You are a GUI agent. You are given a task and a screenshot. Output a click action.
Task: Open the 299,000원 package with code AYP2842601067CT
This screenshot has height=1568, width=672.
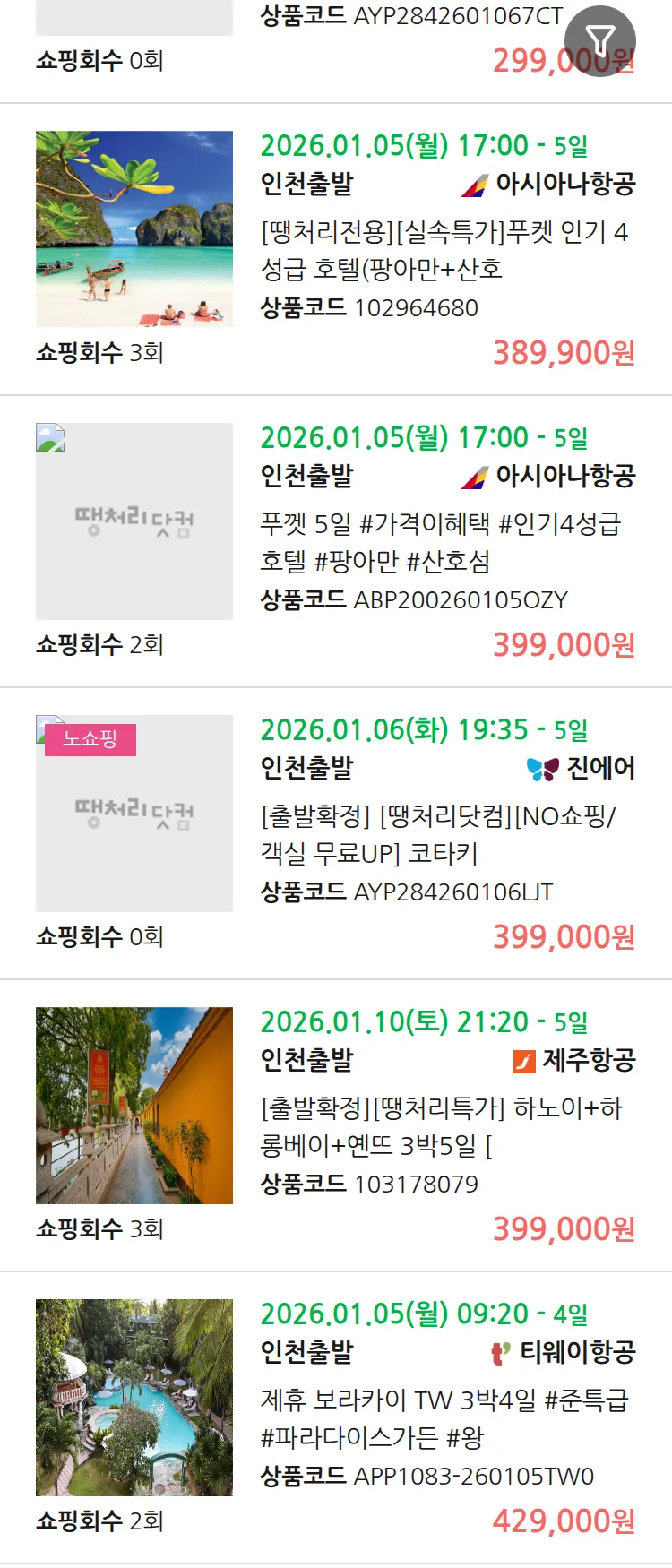(410, 16)
